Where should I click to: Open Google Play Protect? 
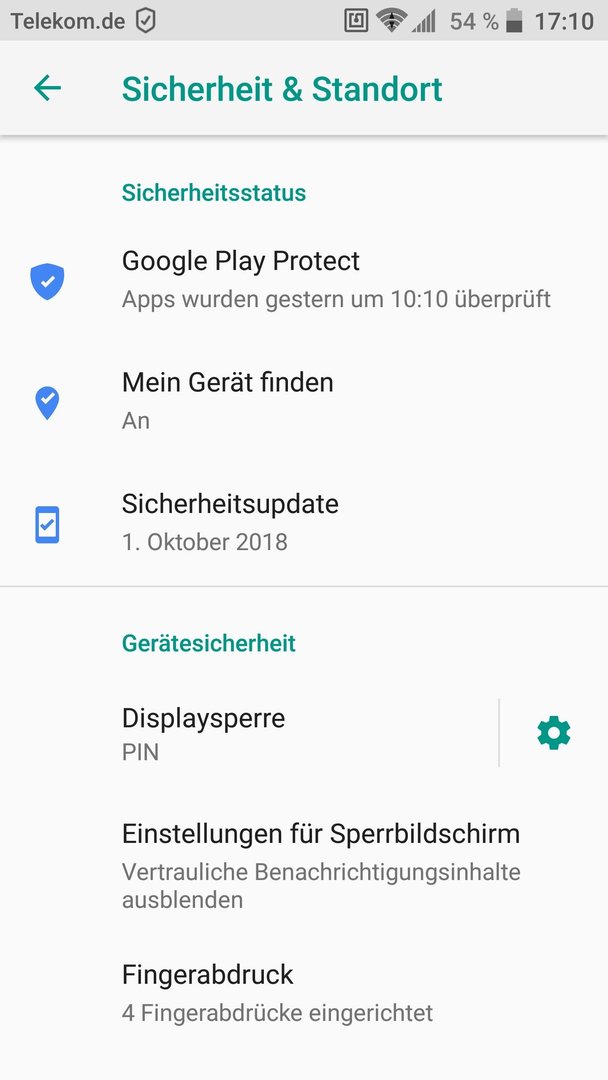click(304, 280)
